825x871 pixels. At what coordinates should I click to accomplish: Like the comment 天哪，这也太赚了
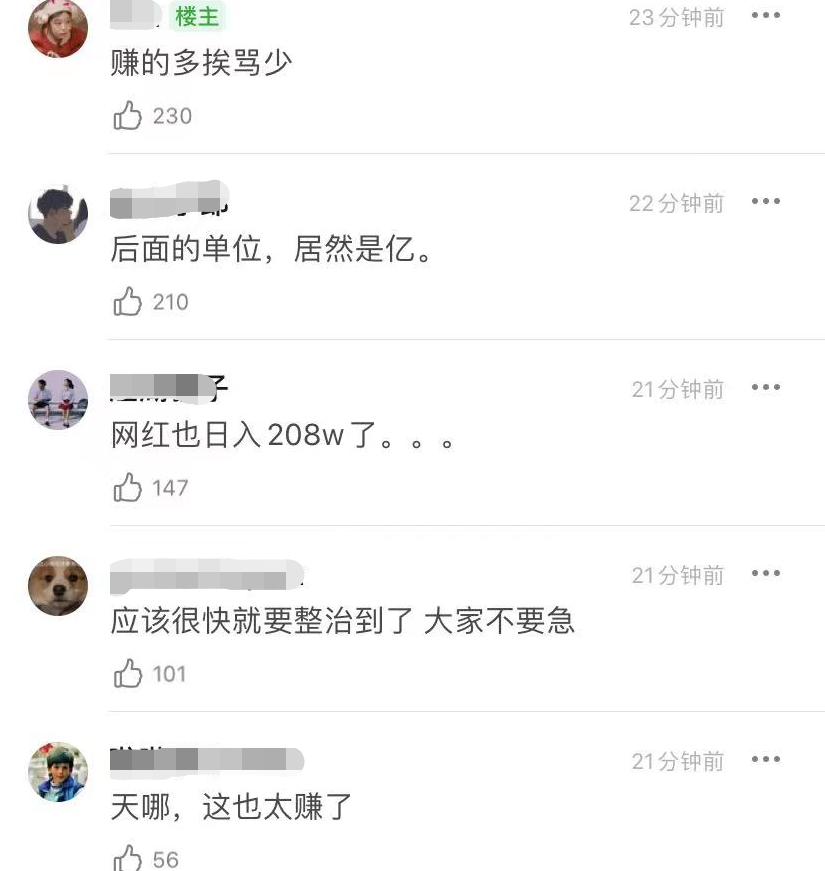128,858
